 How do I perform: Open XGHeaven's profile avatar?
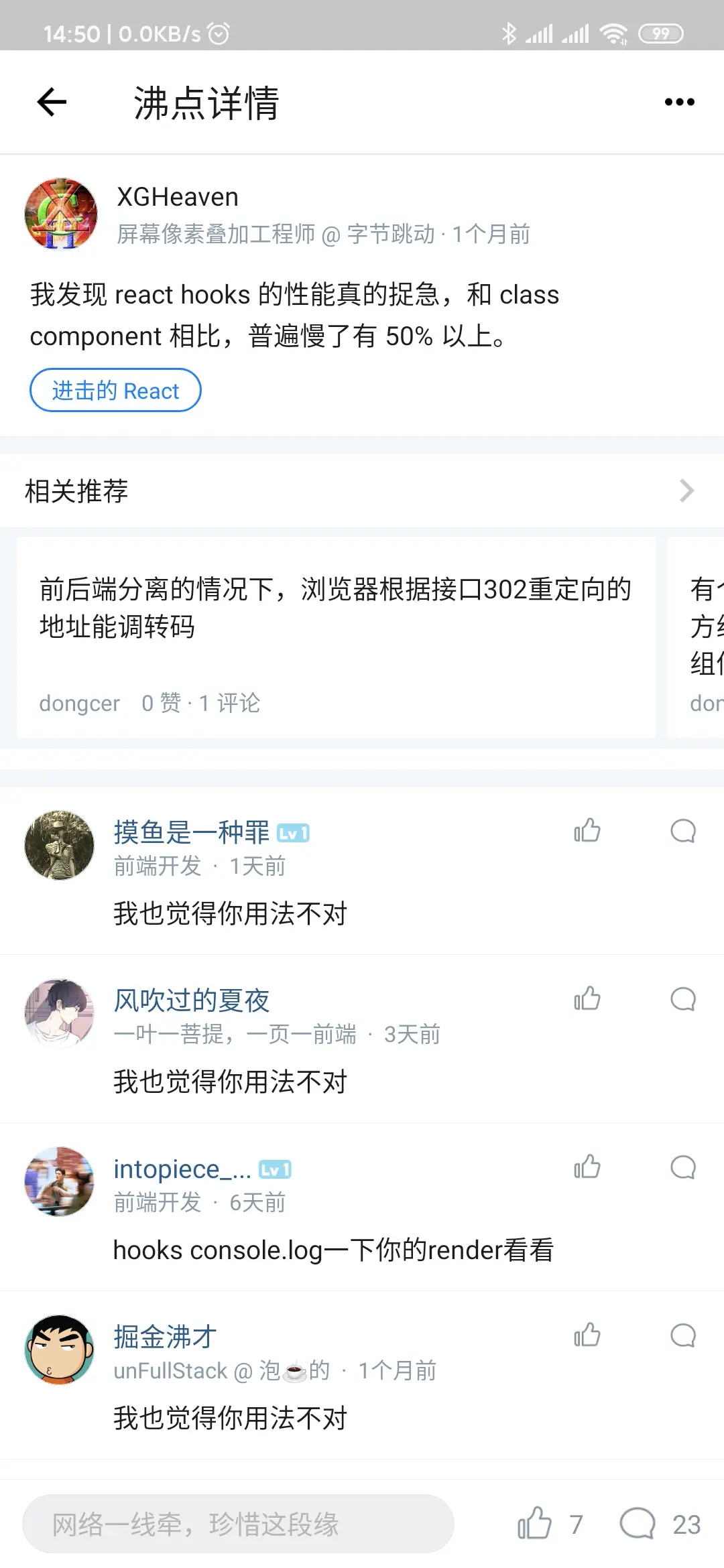[x=61, y=214]
